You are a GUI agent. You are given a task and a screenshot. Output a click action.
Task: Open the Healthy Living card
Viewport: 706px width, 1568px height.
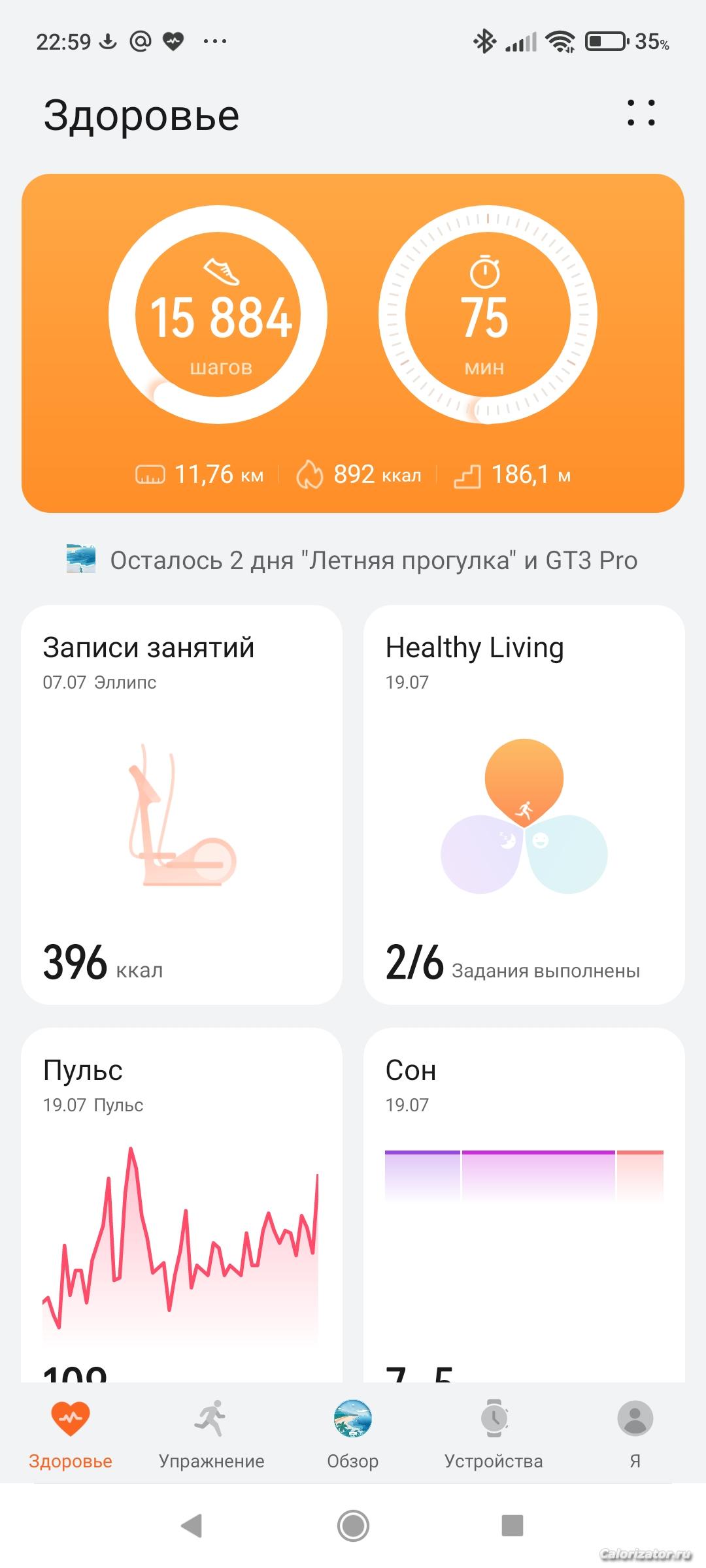tap(524, 804)
